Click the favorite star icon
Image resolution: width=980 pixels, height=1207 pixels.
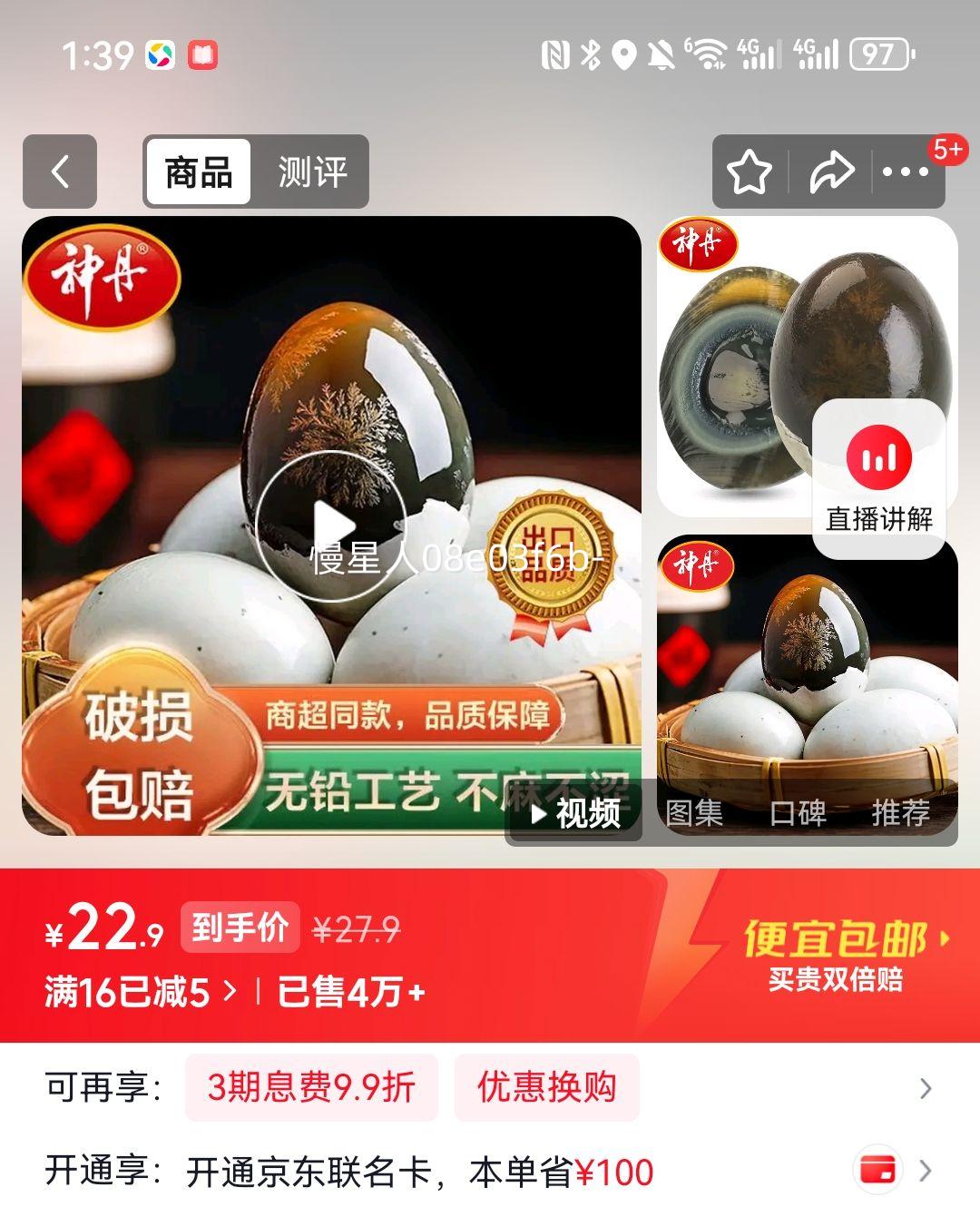click(x=750, y=172)
